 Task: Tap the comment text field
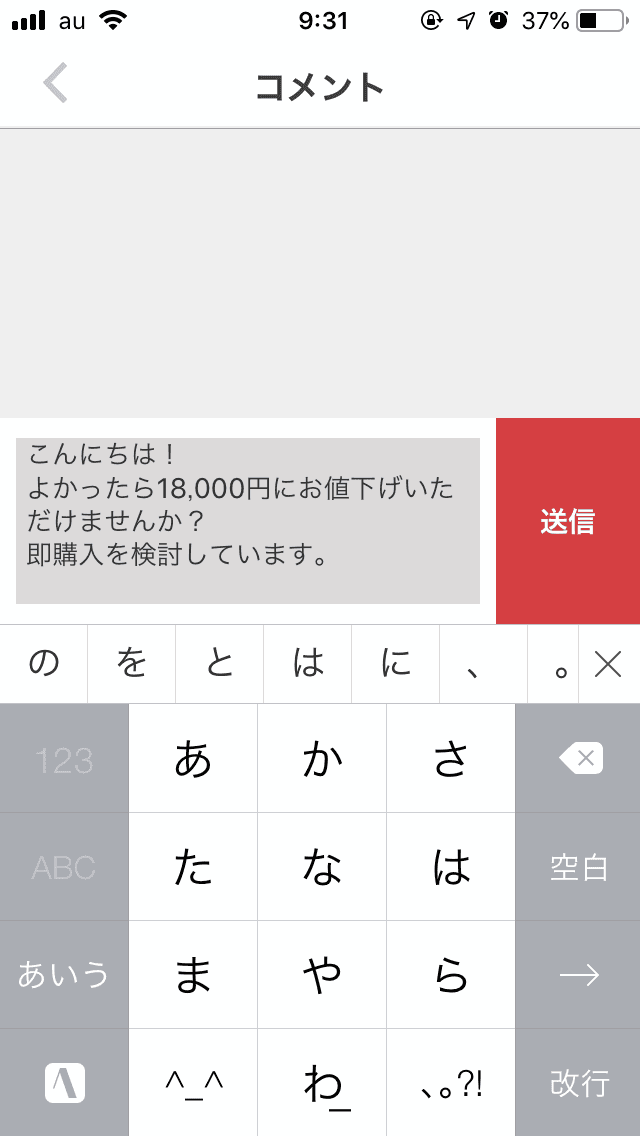pos(247,521)
